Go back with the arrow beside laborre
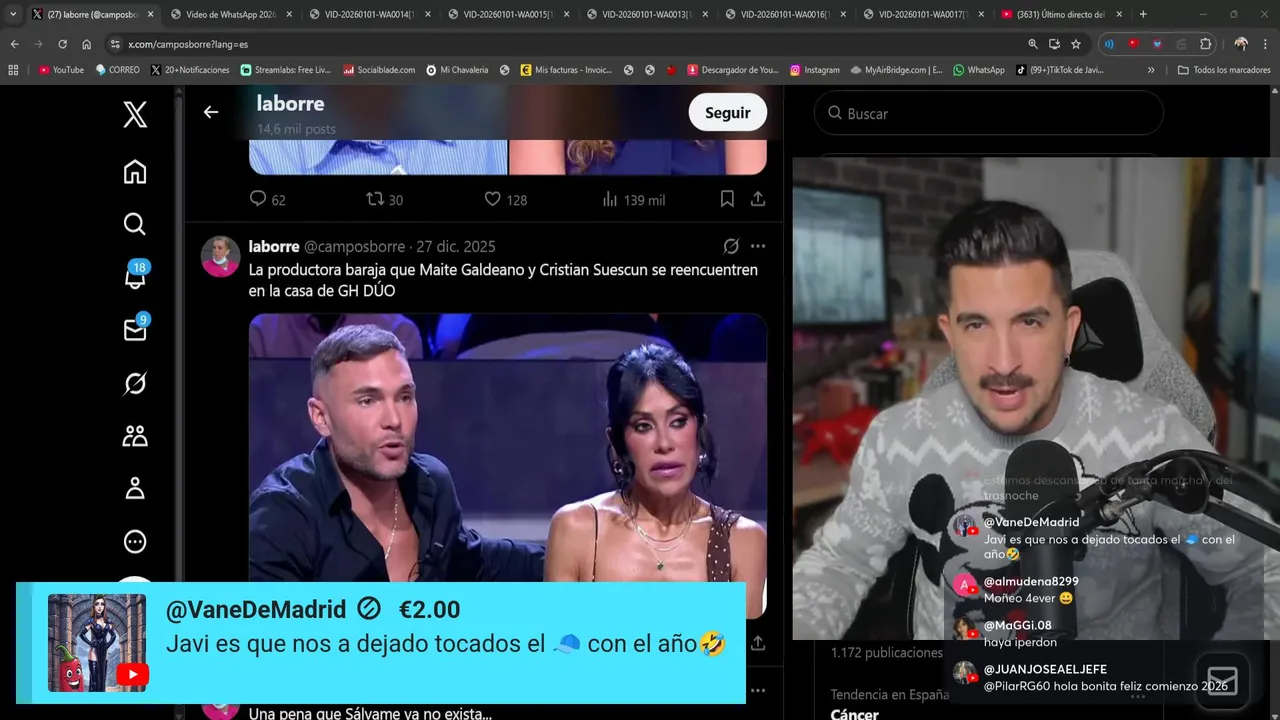 click(211, 112)
